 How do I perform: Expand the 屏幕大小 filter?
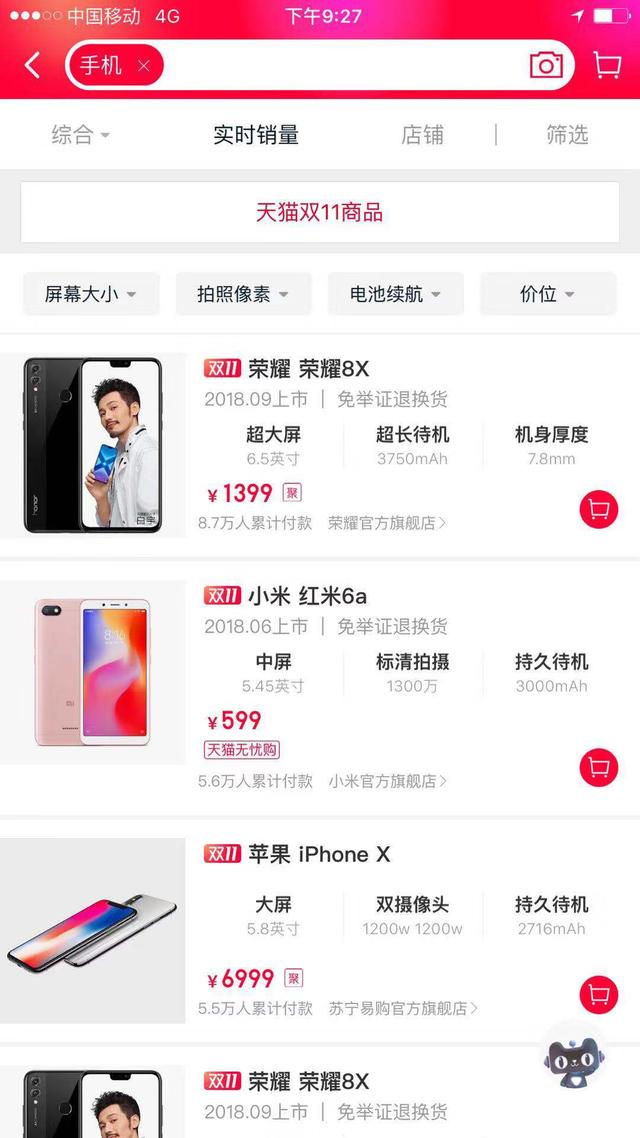(x=90, y=294)
